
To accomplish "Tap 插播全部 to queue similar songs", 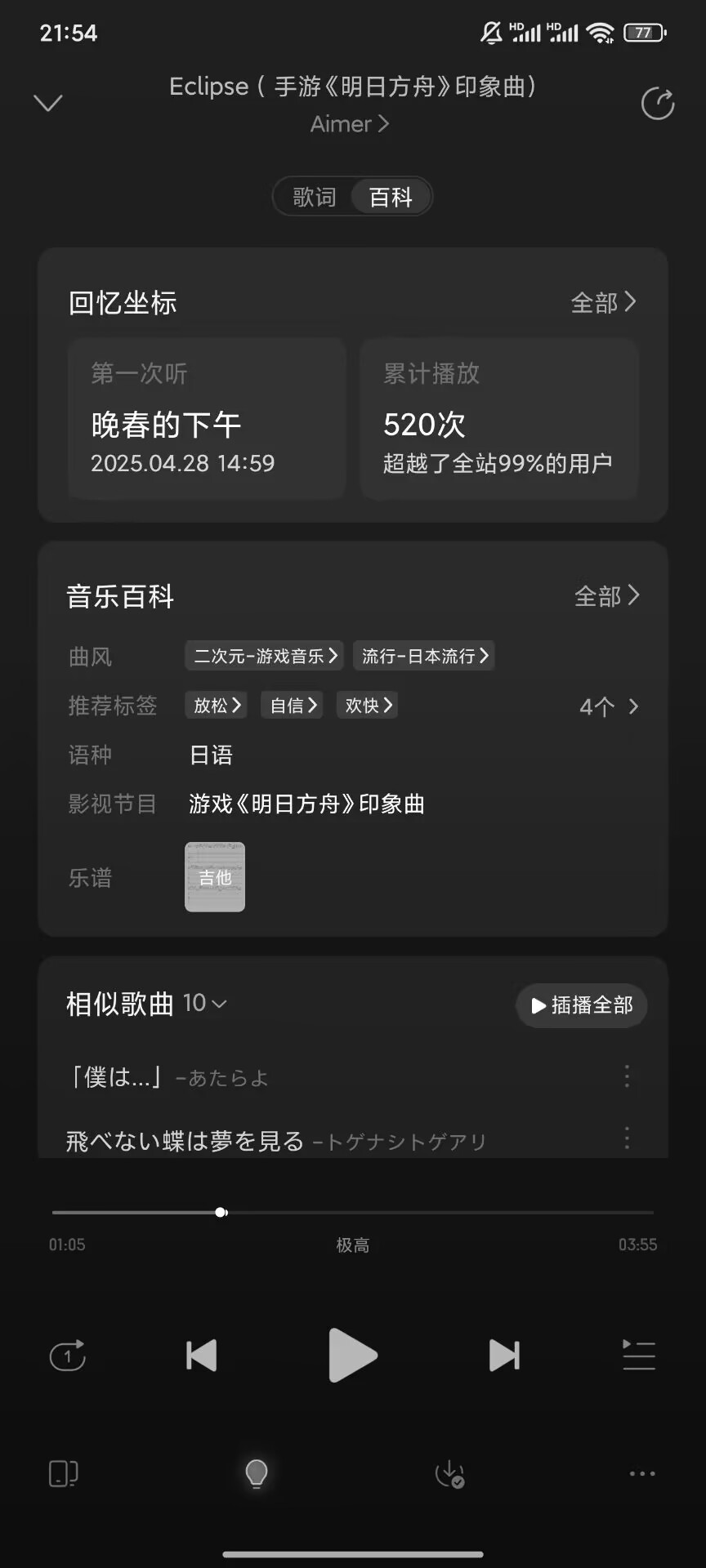I will pyautogui.click(x=582, y=1005).
